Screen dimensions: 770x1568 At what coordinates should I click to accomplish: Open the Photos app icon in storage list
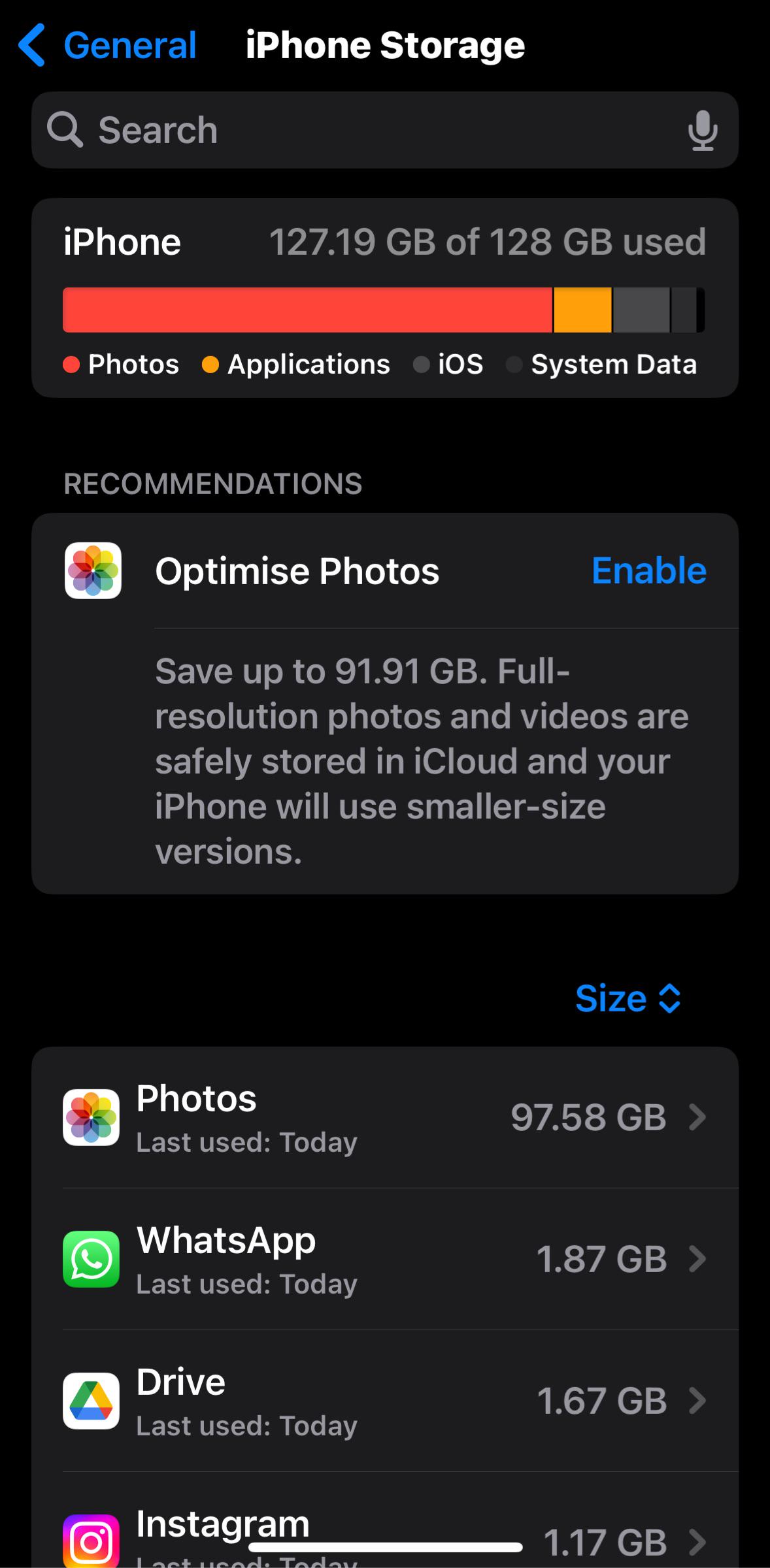(x=91, y=1117)
